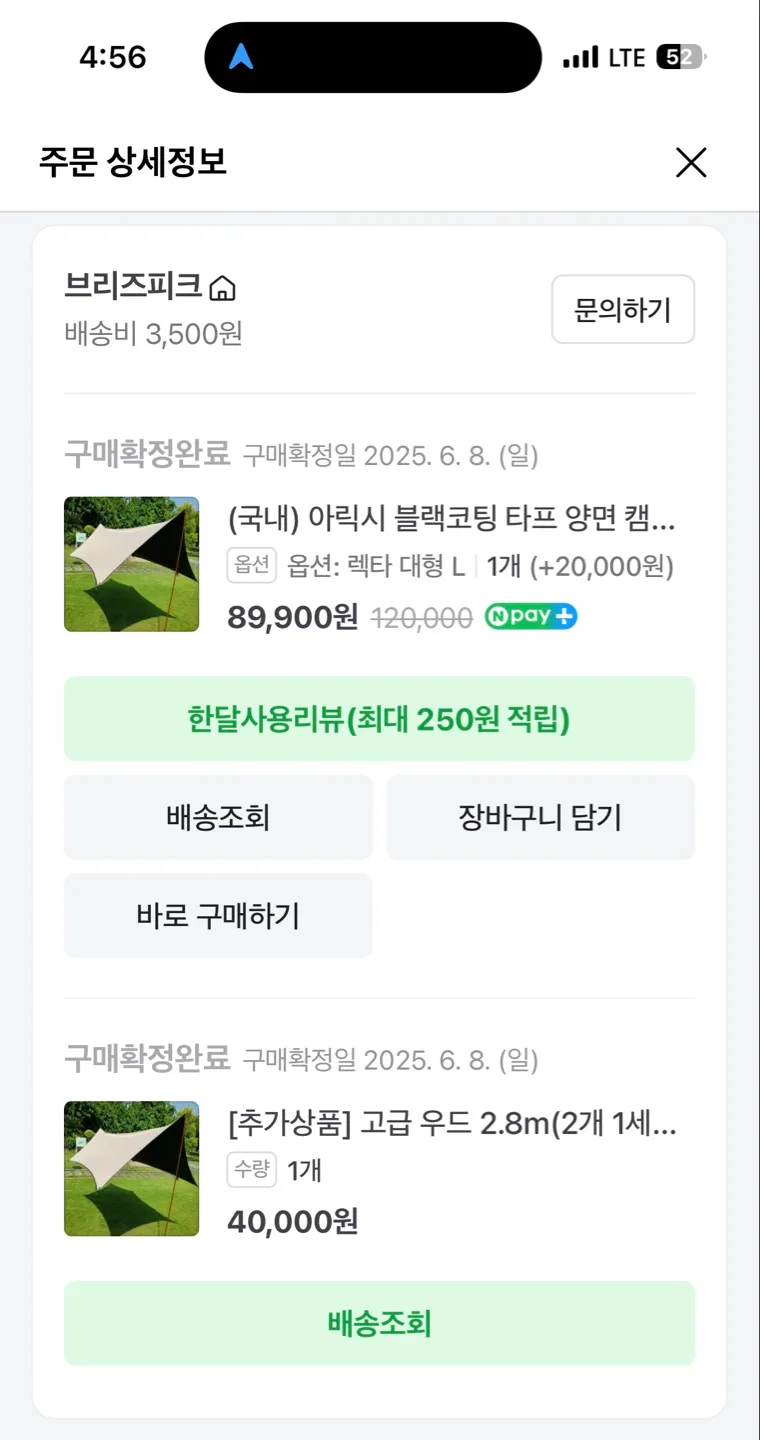Open the 브리즈피크 store page
The height and width of the screenshot is (1440, 760).
[x=150, y=287]
